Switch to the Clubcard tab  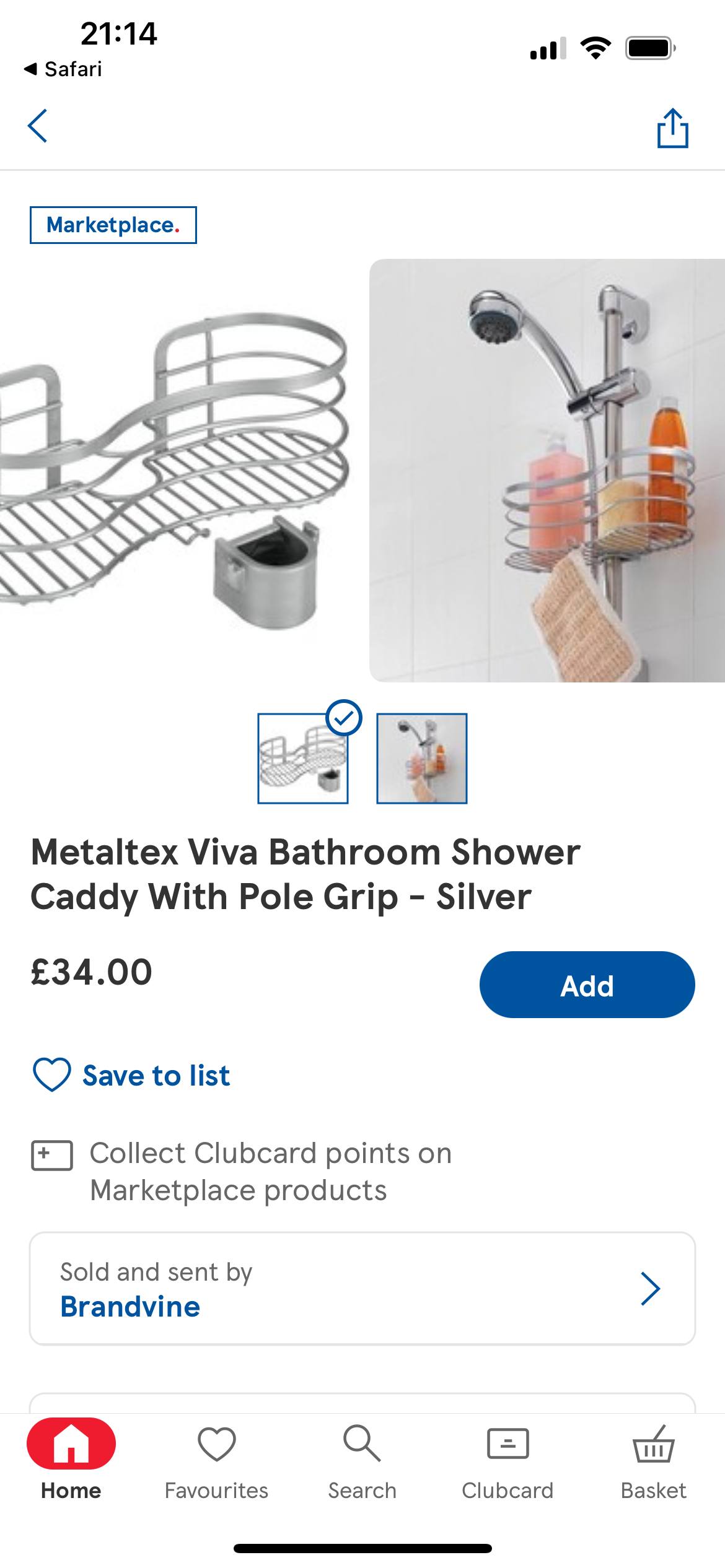pyautogui.click(x=507, y=1460)
